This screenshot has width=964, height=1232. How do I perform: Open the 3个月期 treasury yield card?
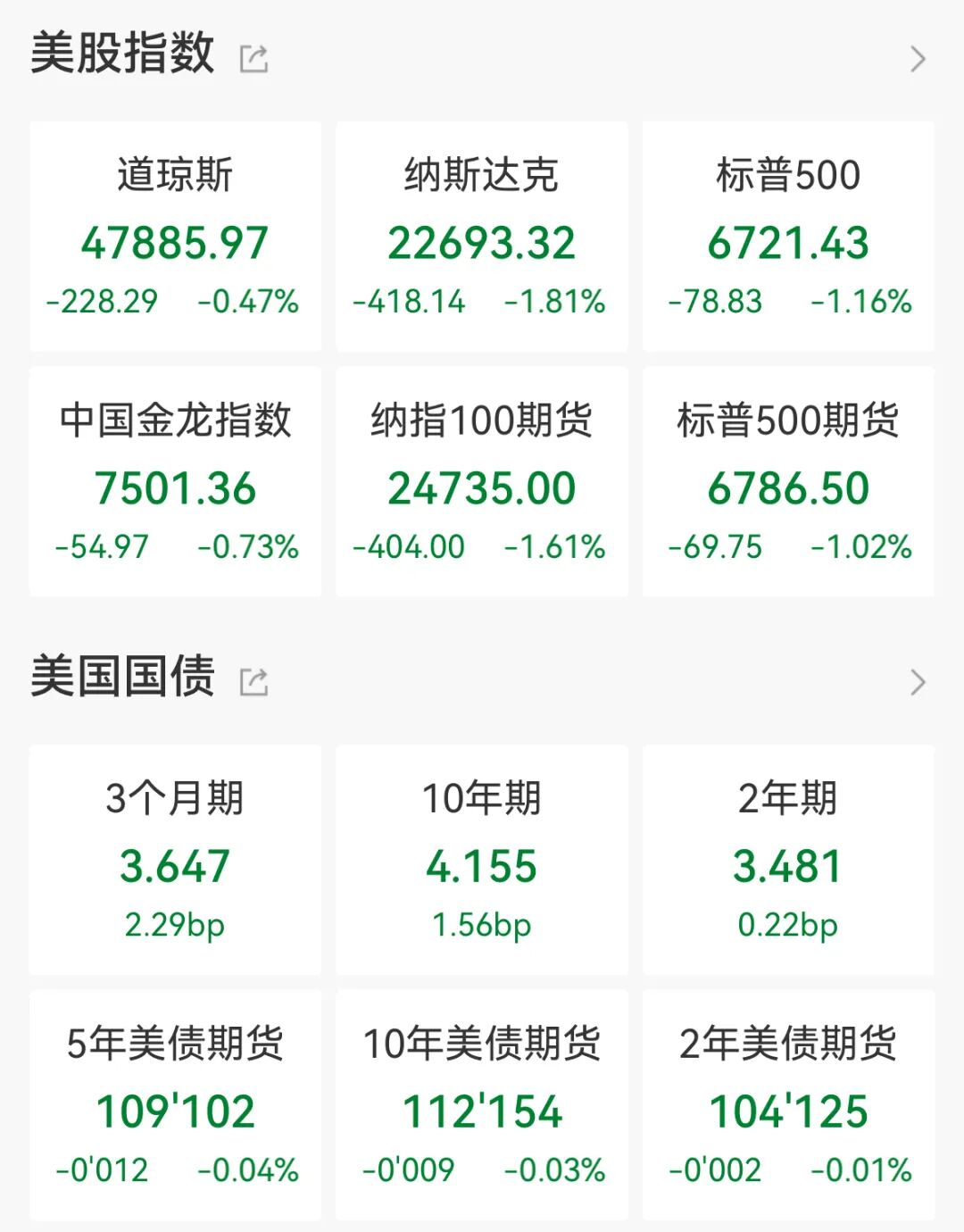[x=175, y=860]
